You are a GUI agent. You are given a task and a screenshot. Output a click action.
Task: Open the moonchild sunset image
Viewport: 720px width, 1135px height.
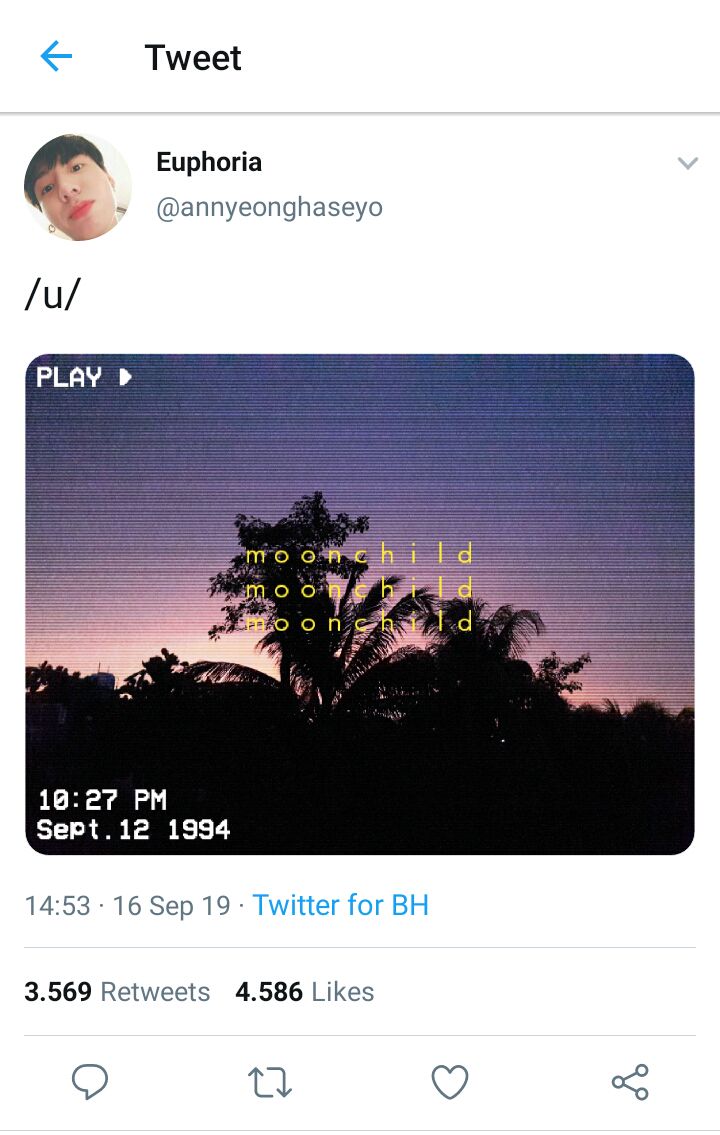coord(360,604)
